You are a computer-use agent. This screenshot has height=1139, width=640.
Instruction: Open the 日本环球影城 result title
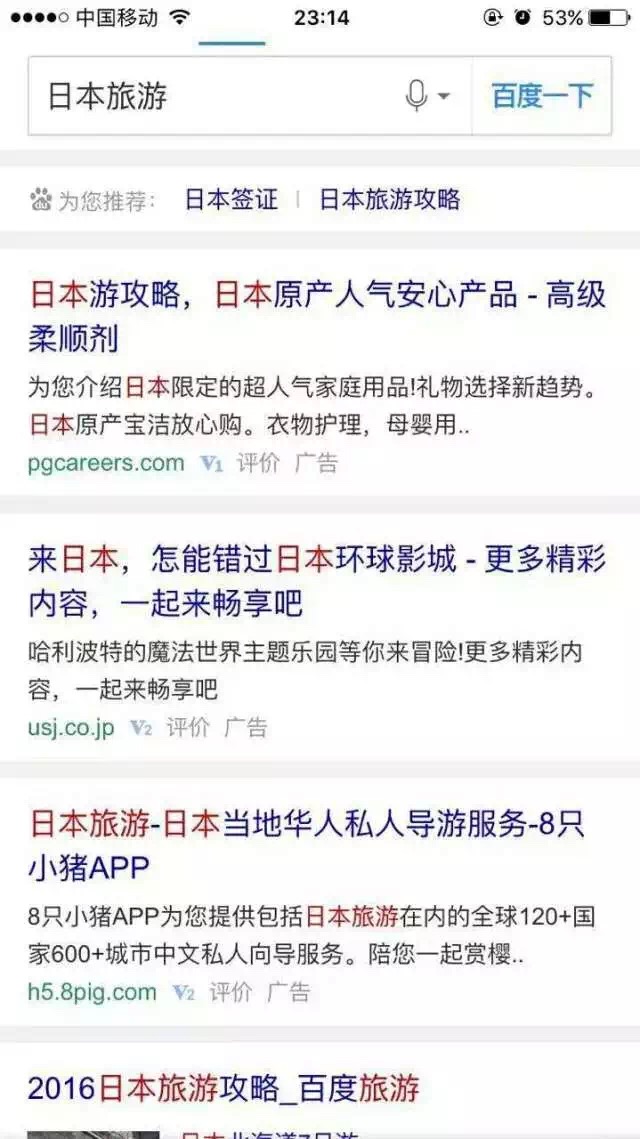pos(317,581)
